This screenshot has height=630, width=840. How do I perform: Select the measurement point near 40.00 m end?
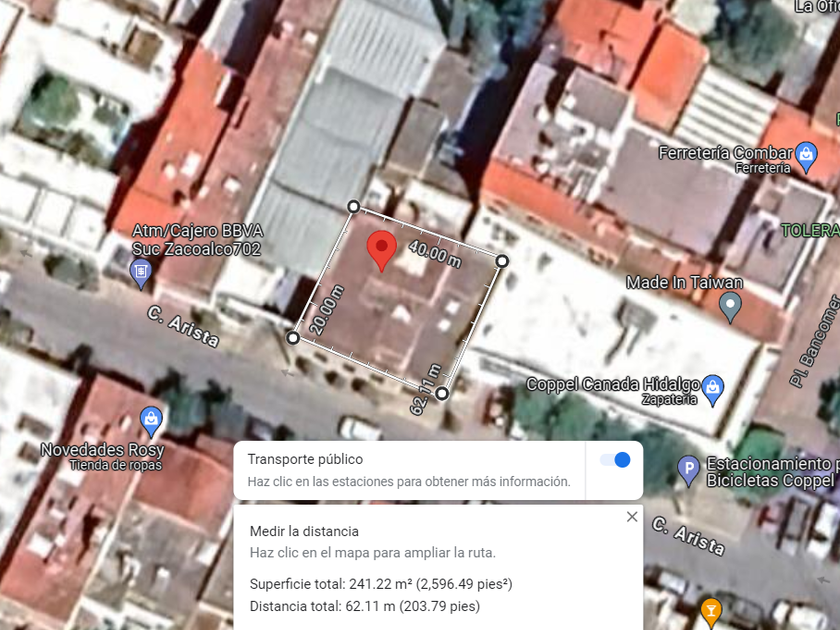502,261
